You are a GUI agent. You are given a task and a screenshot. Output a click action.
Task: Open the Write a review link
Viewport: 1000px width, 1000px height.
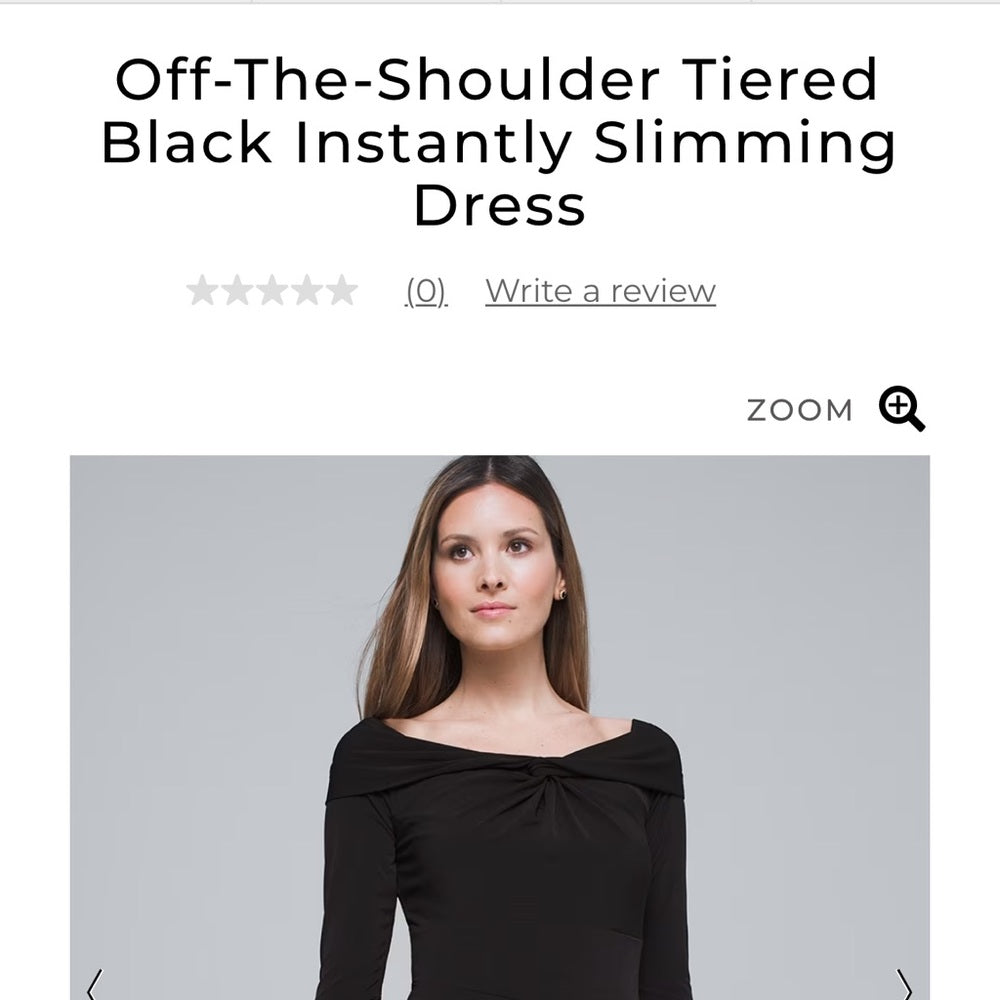[x=600, y=291]
